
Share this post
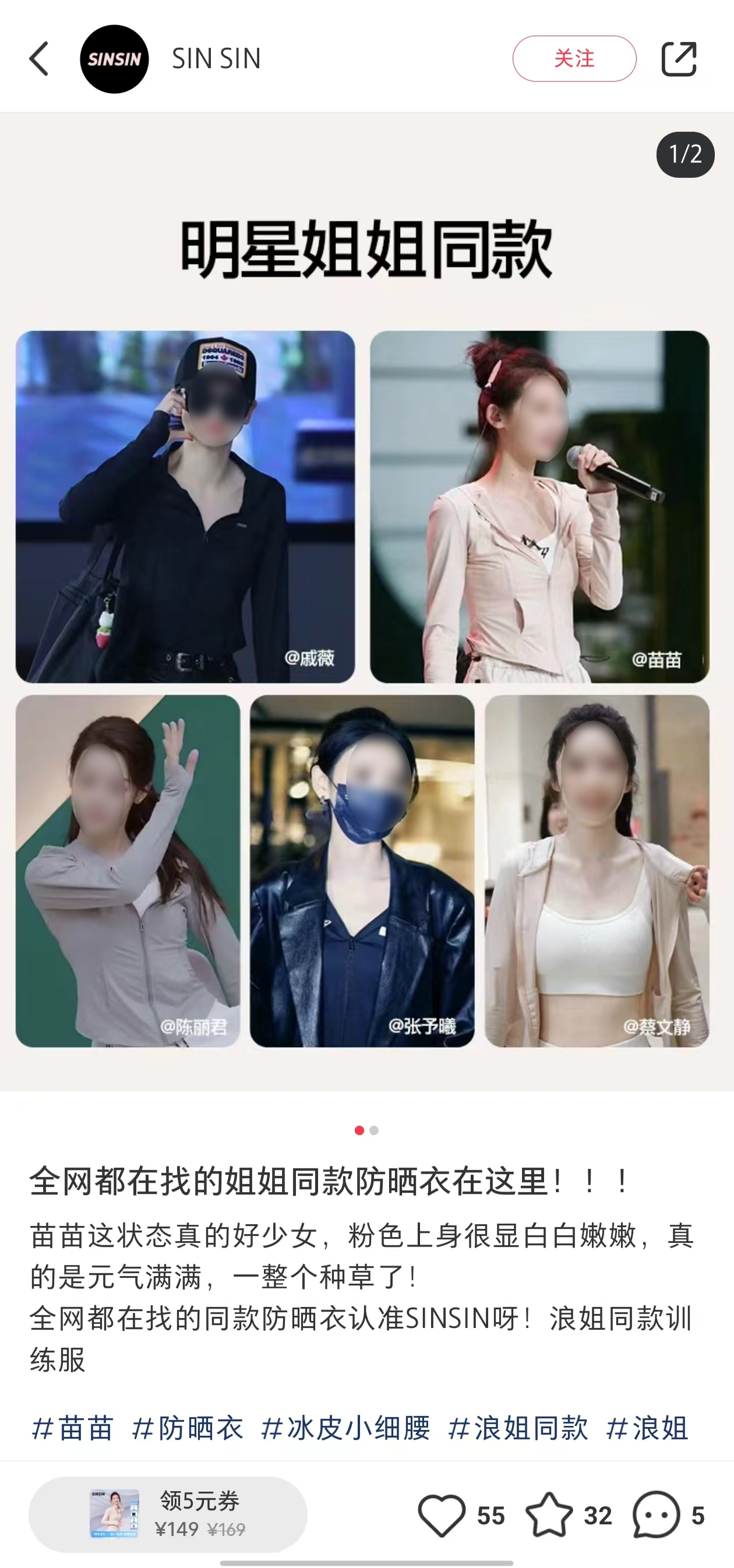point(678,59)
